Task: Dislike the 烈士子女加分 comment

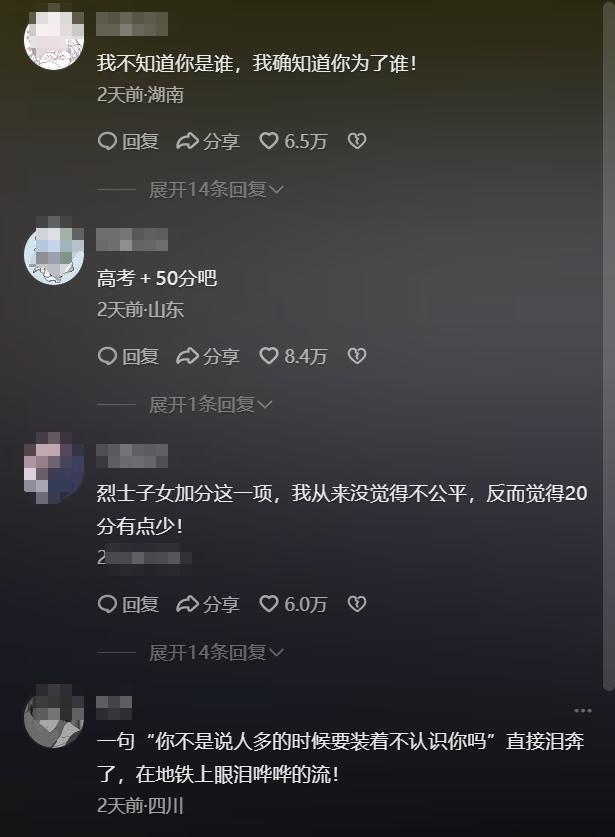Action: pyautogui.click(x=356, y=604)
